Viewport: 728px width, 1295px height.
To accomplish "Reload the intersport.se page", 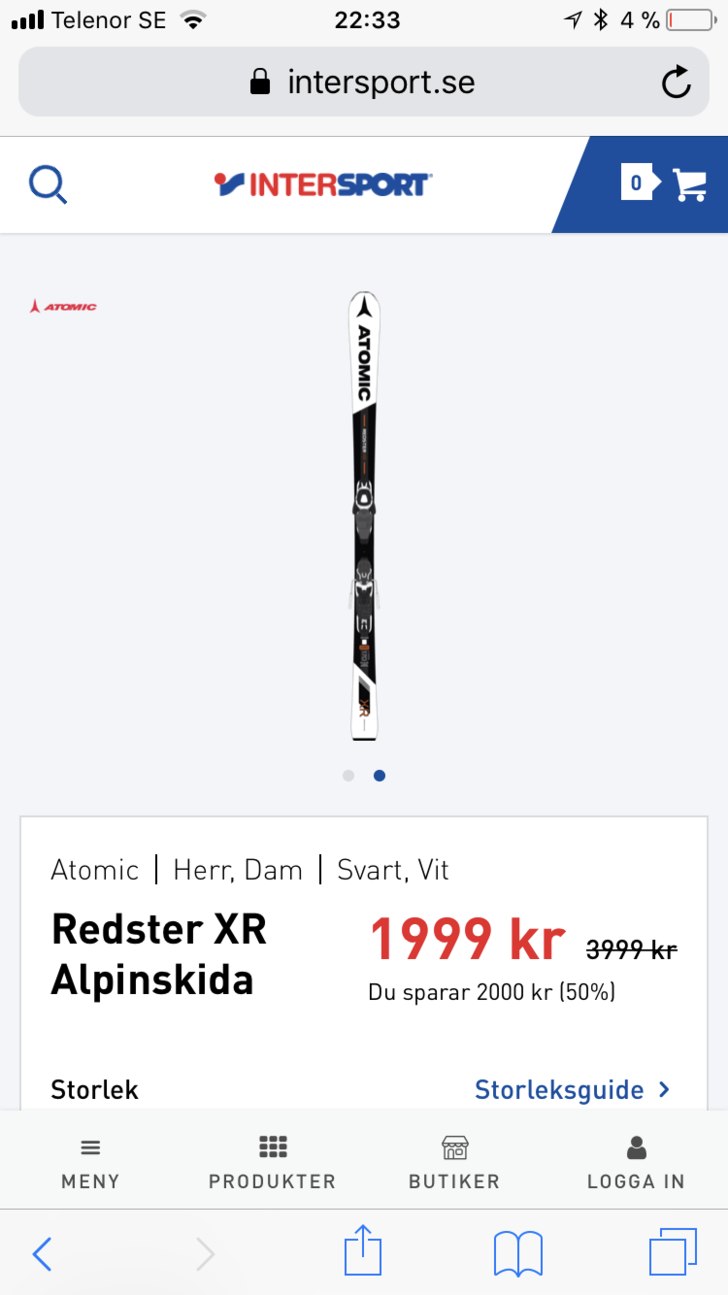I will [676, 82].
